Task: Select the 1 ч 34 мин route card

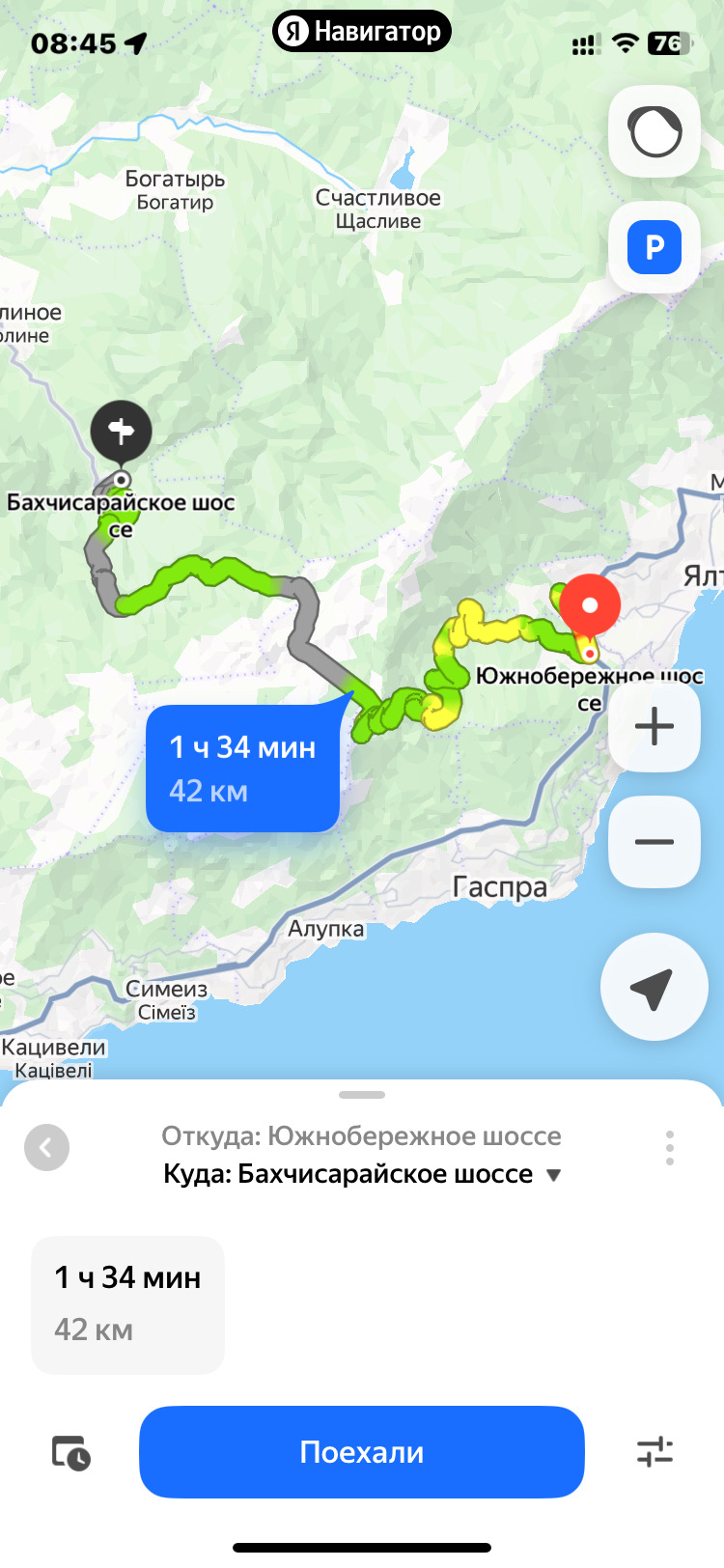Action: pos(128,1304)
